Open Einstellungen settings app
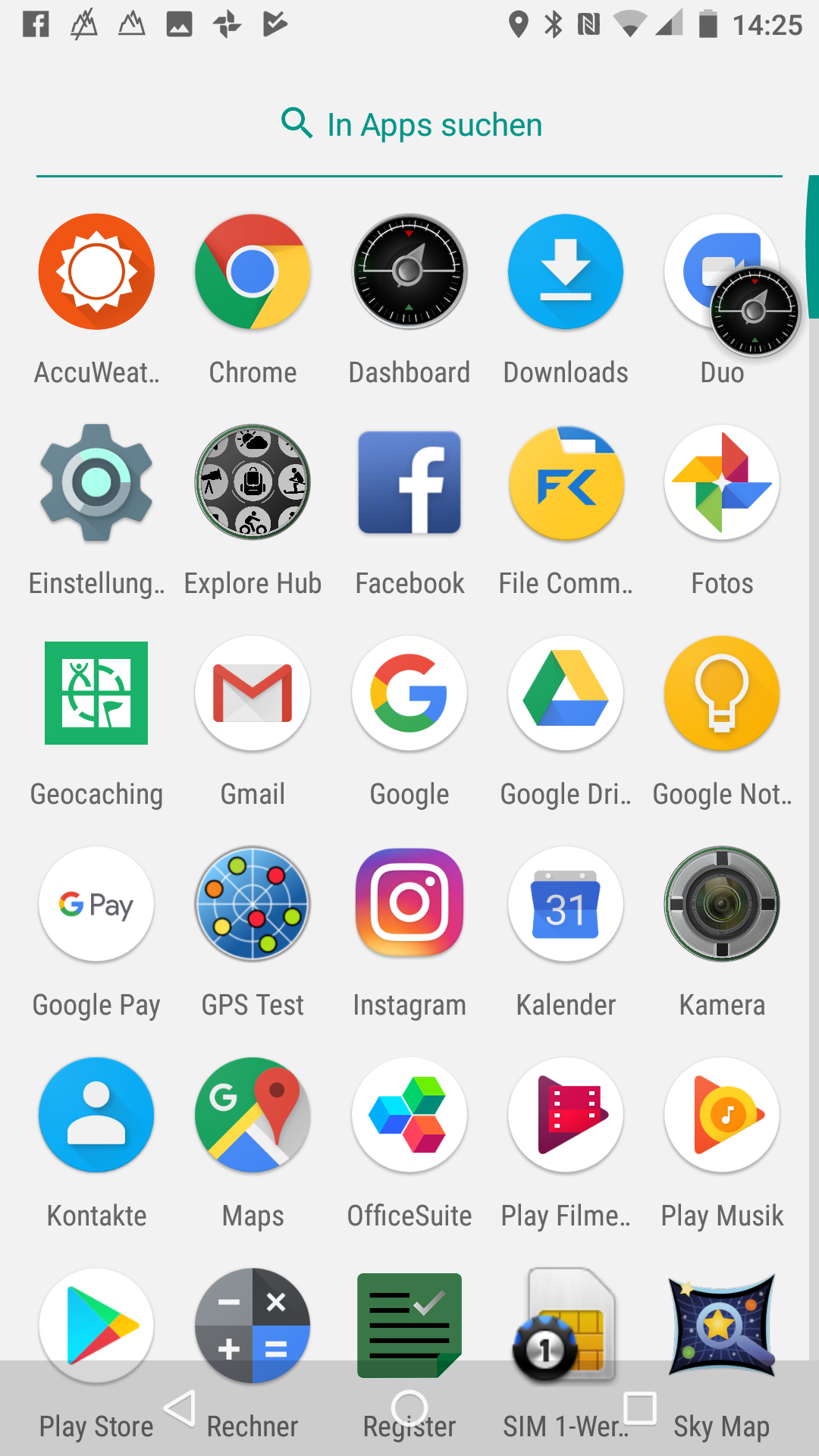819x1456 pixels. click(x=96, y=482)
